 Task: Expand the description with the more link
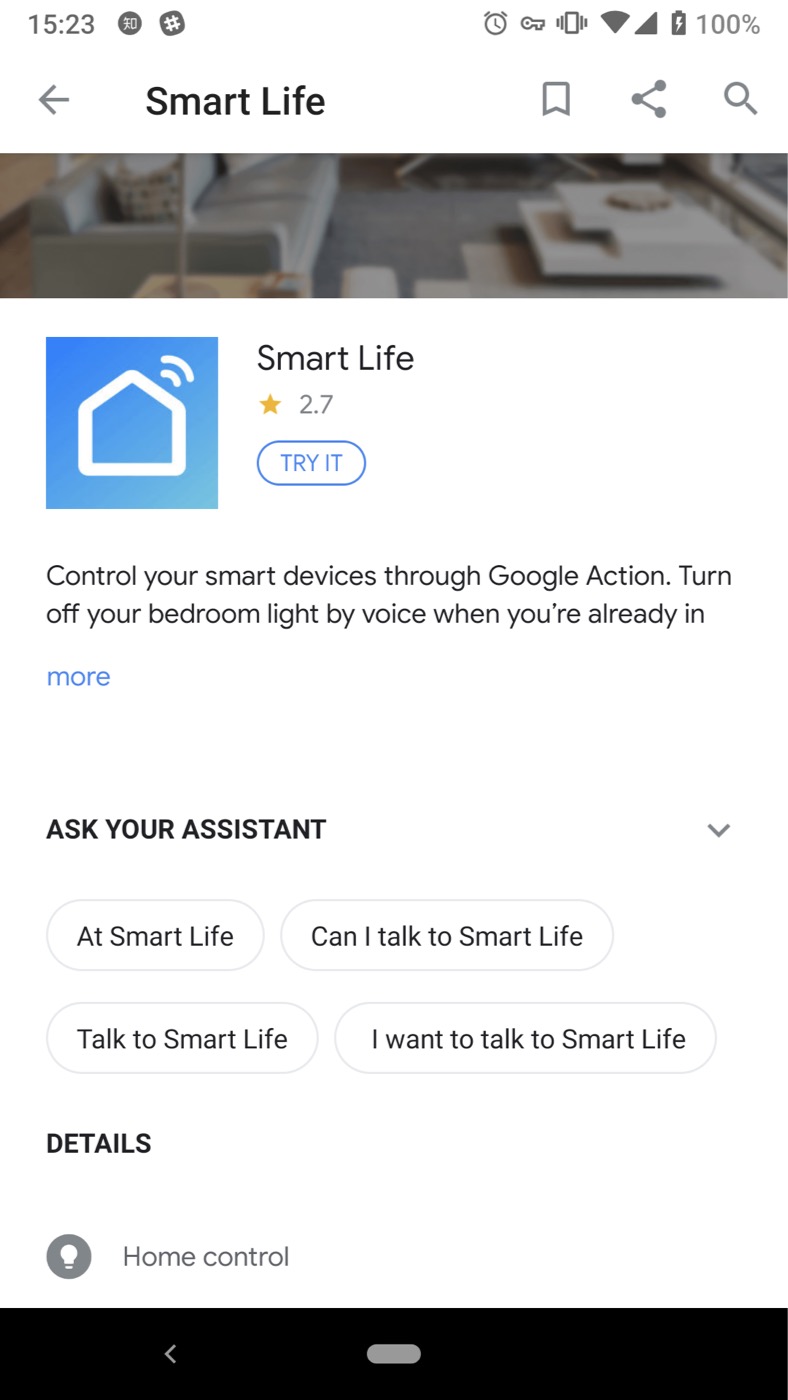tap(78, 677)
